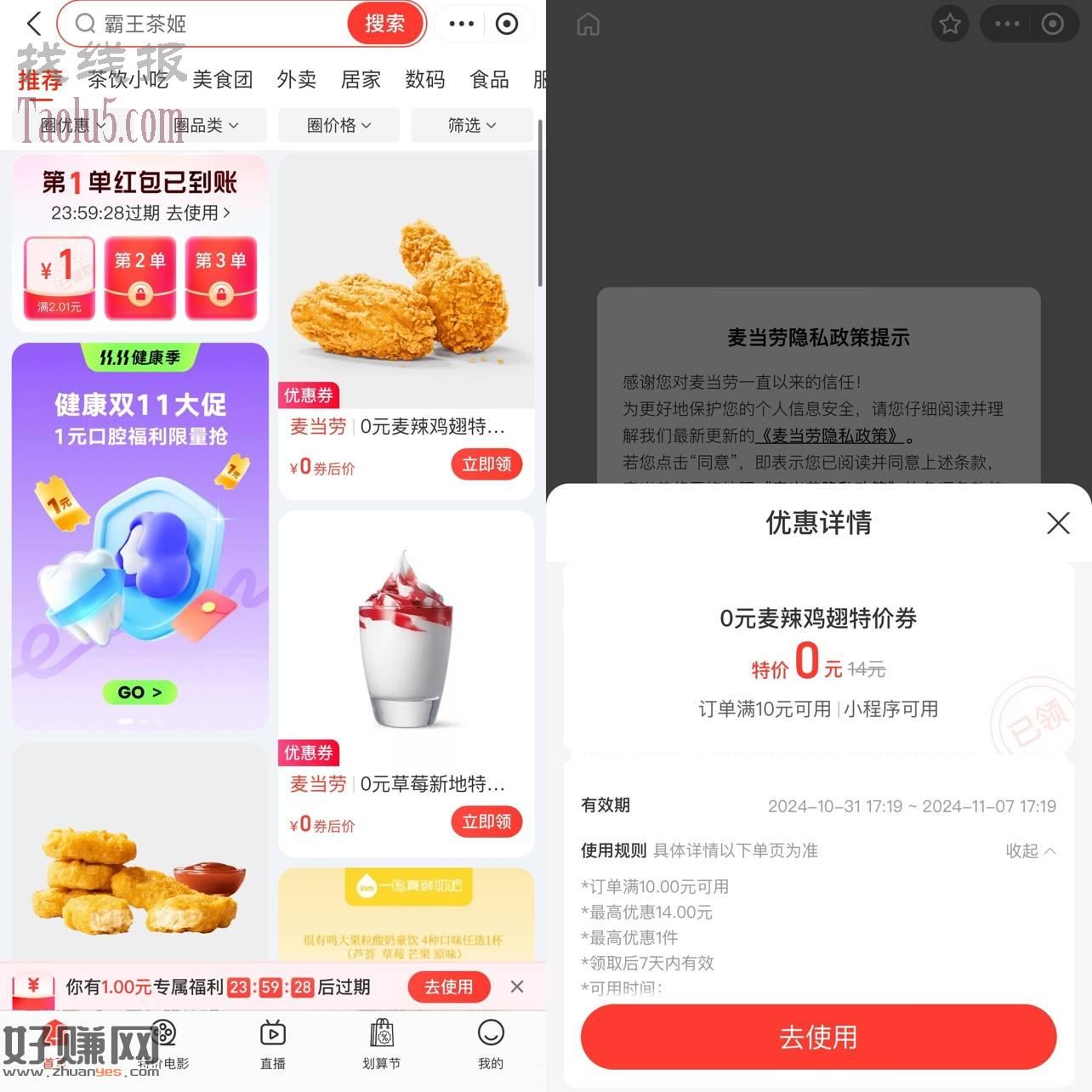Switch to the 美食团 tab

[x=222, y=79]
